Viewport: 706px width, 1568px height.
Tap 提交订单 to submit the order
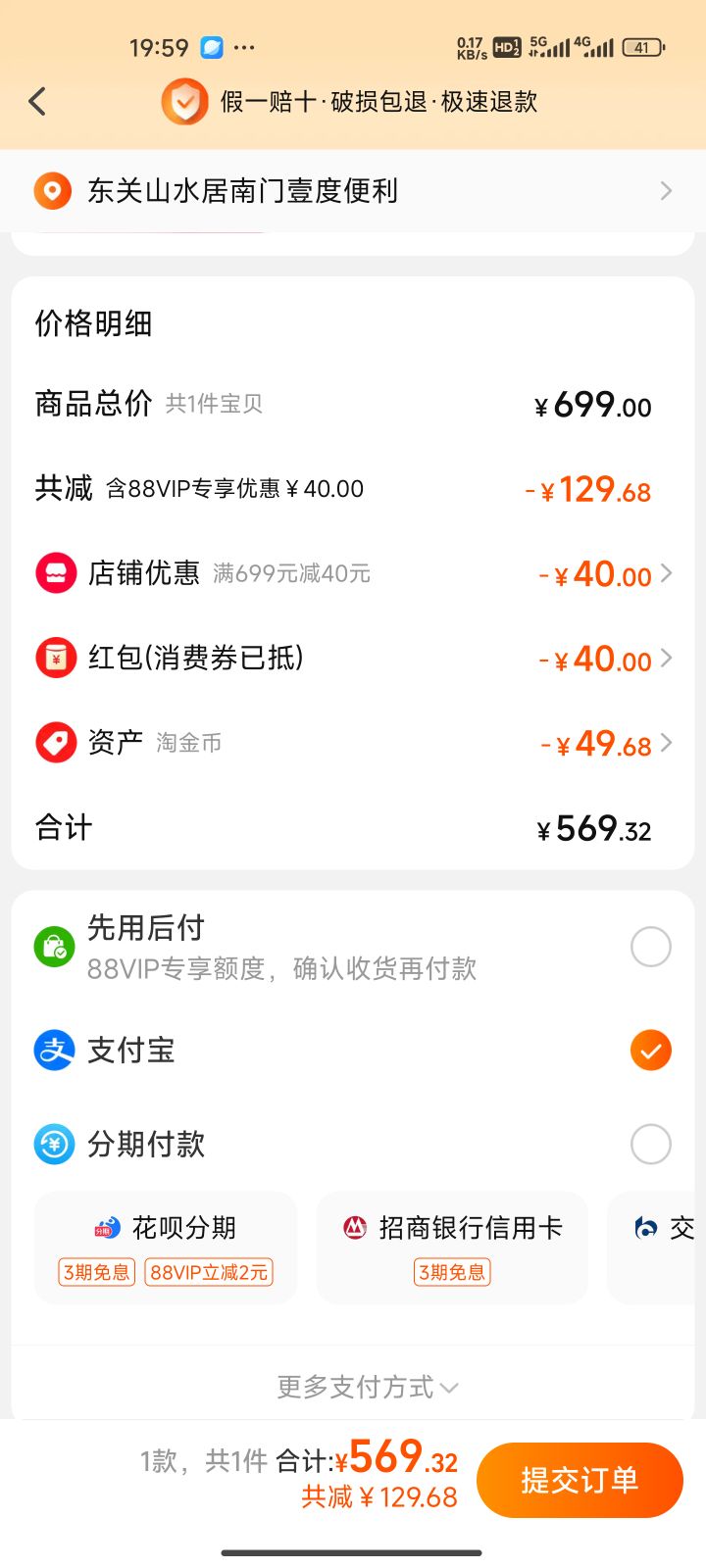580,1480
